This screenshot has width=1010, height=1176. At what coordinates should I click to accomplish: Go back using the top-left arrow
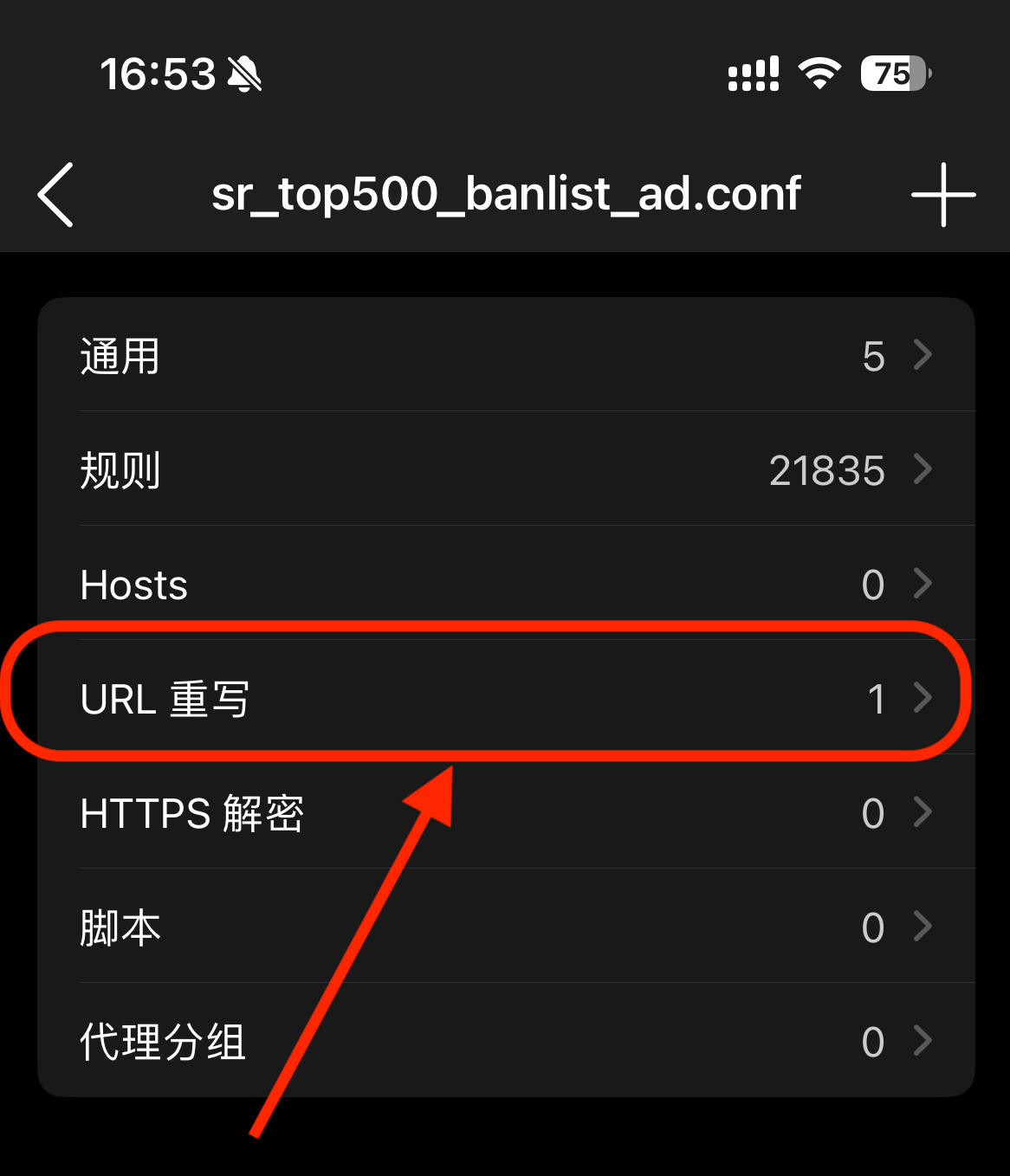(x=56, y=195)
